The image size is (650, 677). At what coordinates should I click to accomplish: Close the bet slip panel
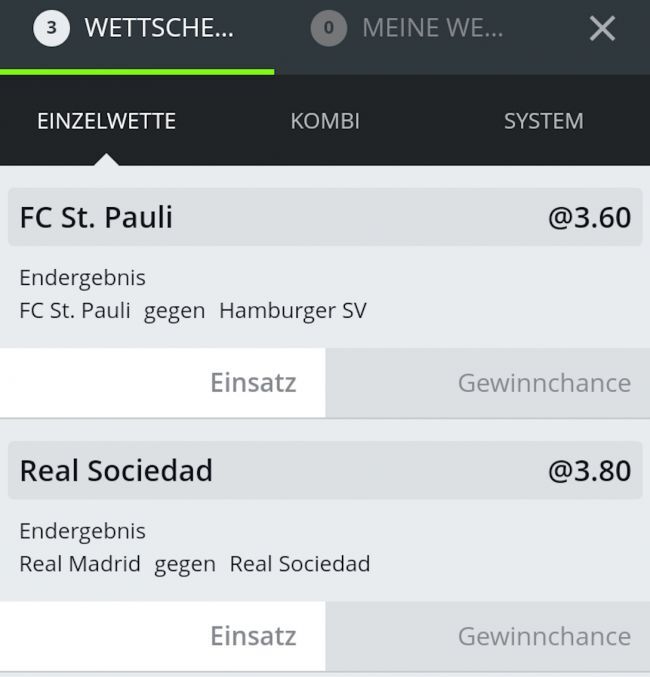pos(602,29)
